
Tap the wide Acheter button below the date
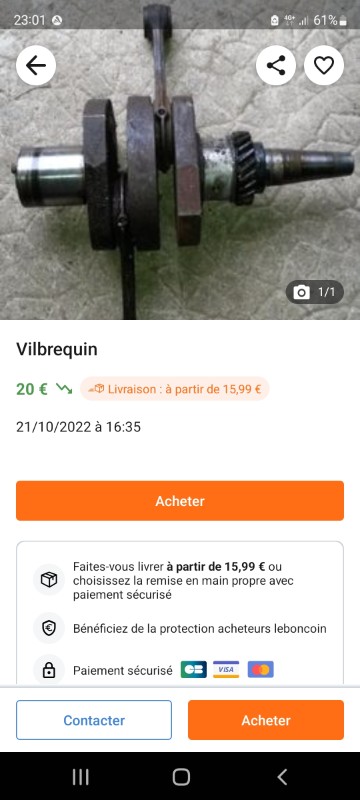(x=180, y=501)
